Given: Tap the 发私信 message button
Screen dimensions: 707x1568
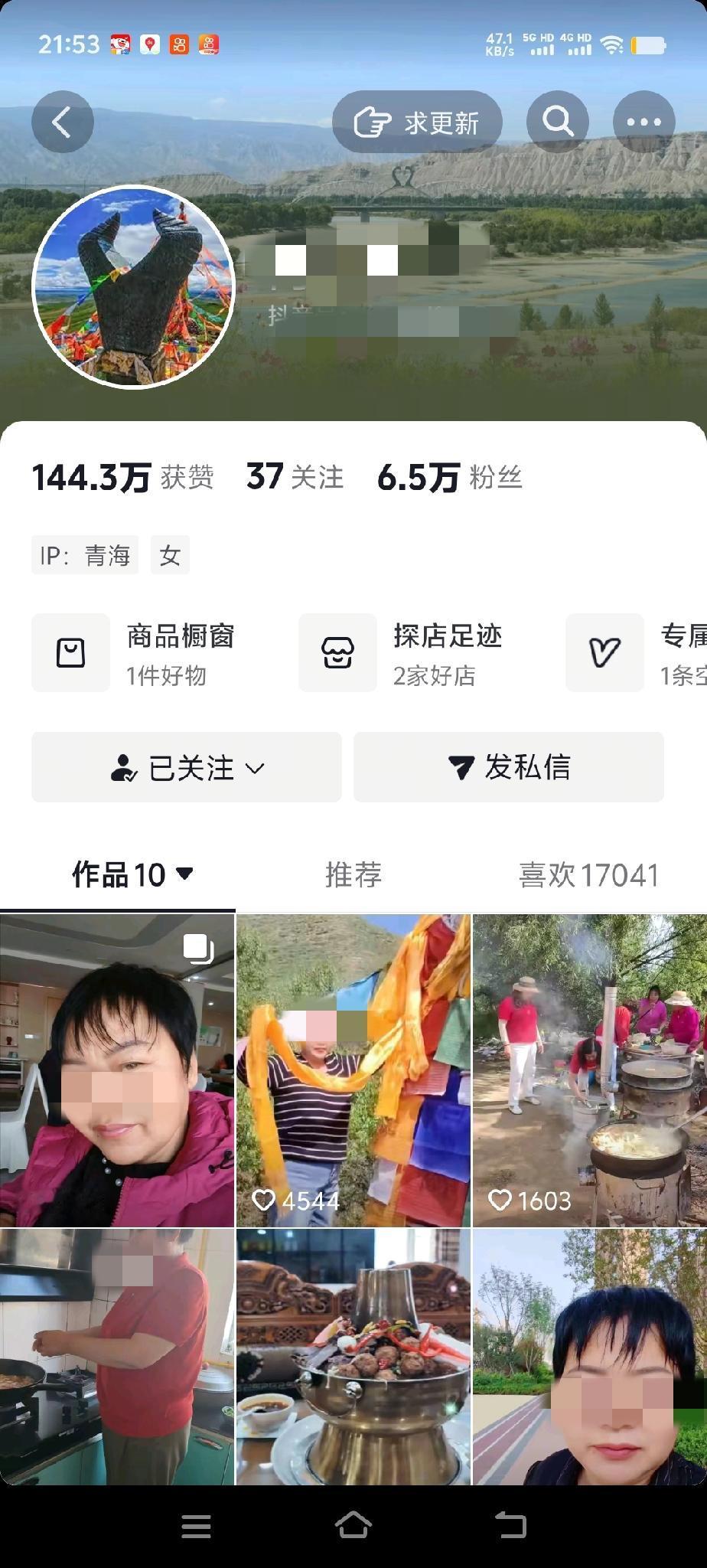Looking at the screenshot, I should point(507,766).
